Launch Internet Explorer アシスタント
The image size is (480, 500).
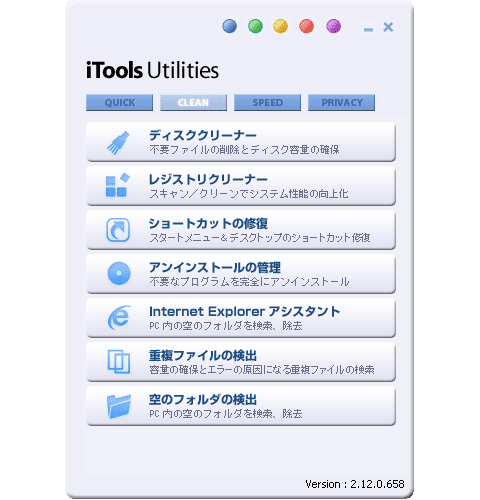pos(241,318)
